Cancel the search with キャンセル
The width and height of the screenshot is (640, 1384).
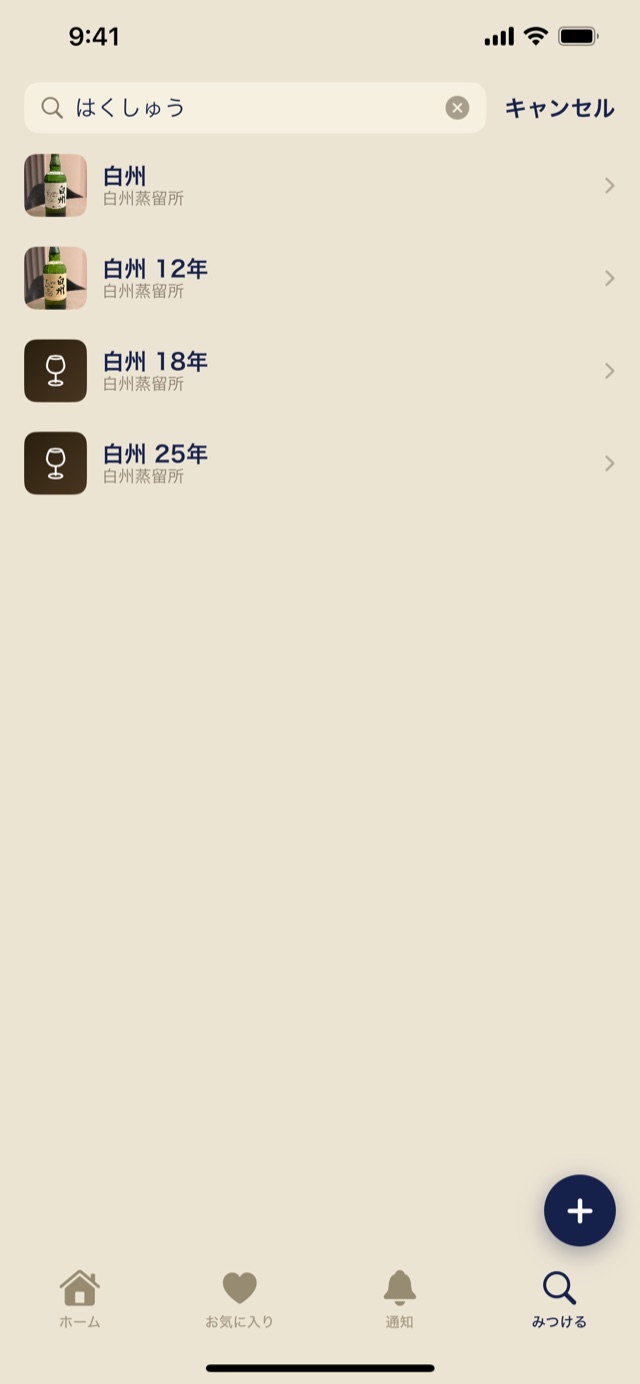click(559, 108)
